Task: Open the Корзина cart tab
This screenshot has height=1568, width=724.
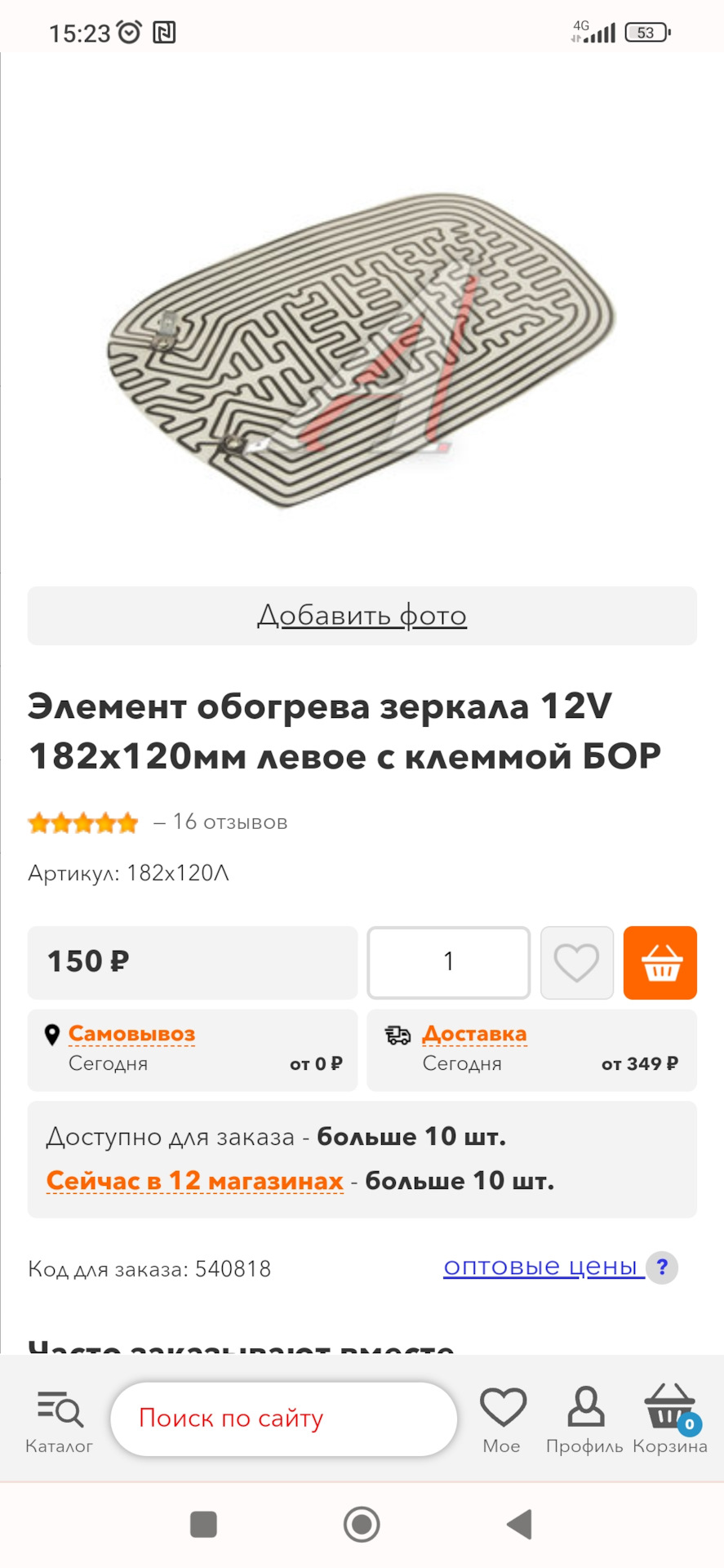Action: pos(669,1422)
